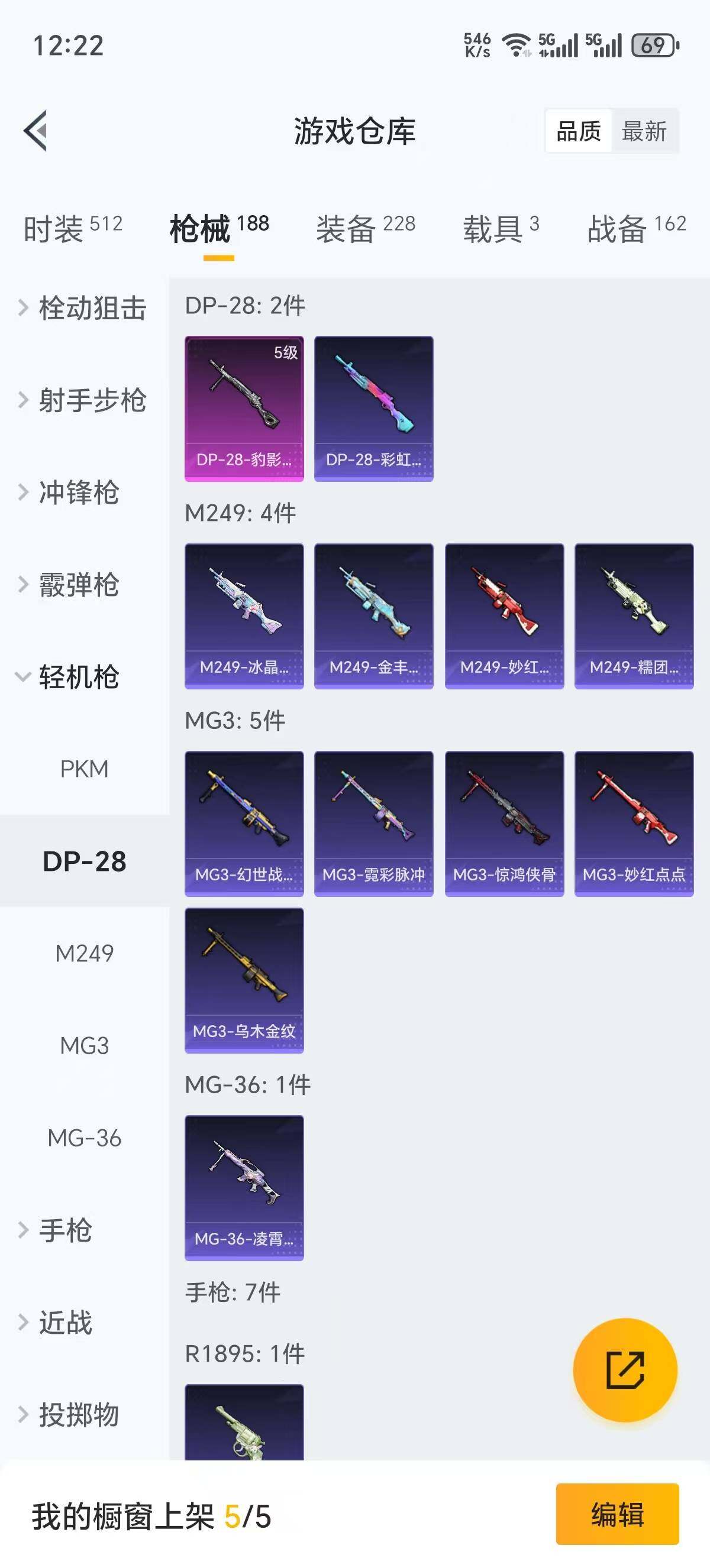This screenshot has height=1568, width=710.
Task: View the DP-28-彩虹 skin
Action: click(373, 409)
